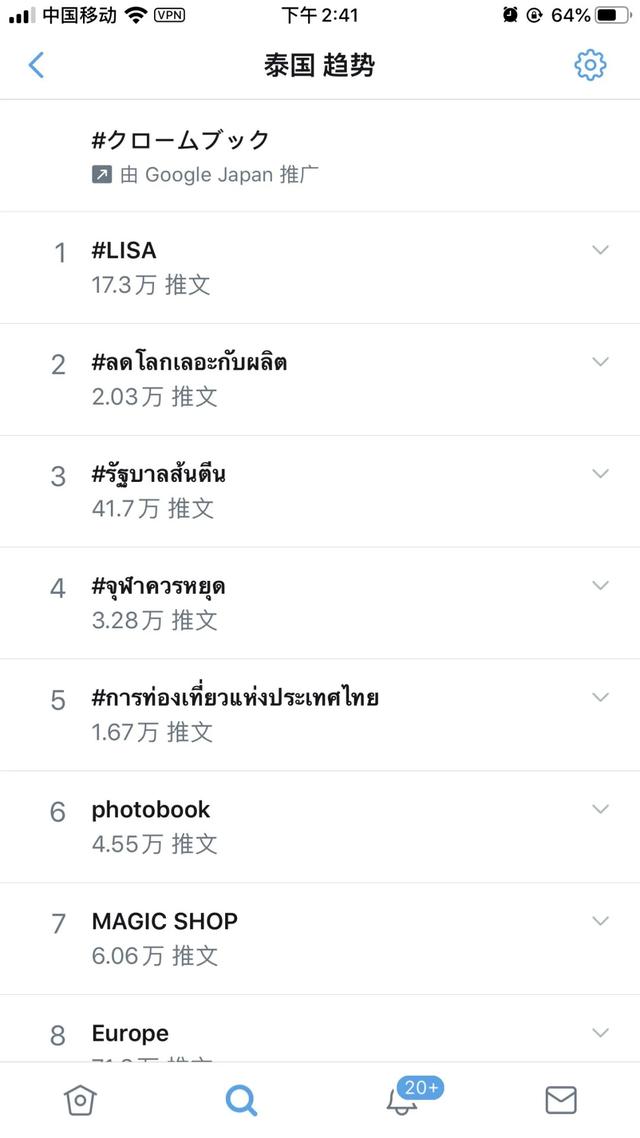Viewport: 640px width, 1138px height.
Task: Open trend settings gear
Action: (590, 65)
